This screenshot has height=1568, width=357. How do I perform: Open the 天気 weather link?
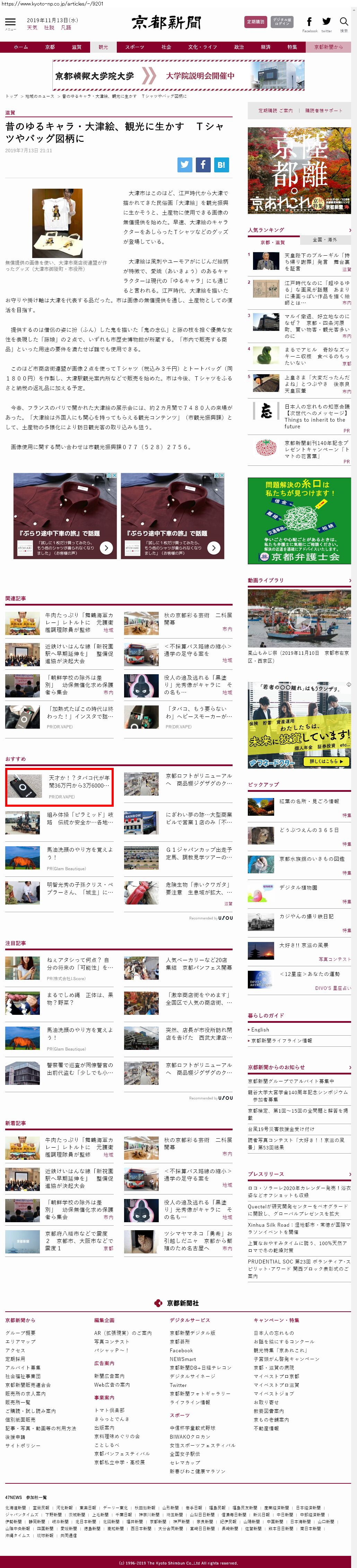coord(32,28)
